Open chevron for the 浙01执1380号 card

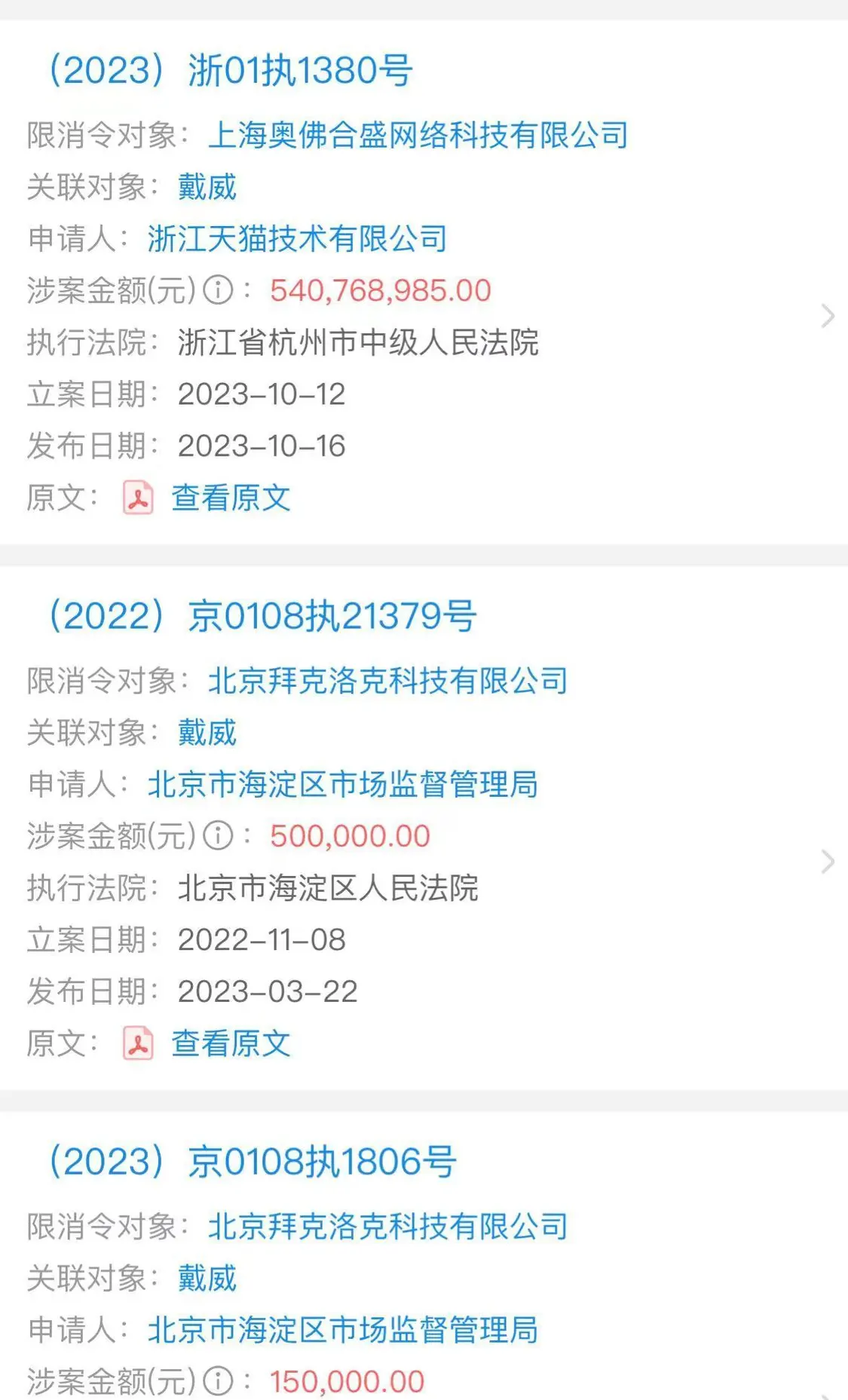coord(828,316)
